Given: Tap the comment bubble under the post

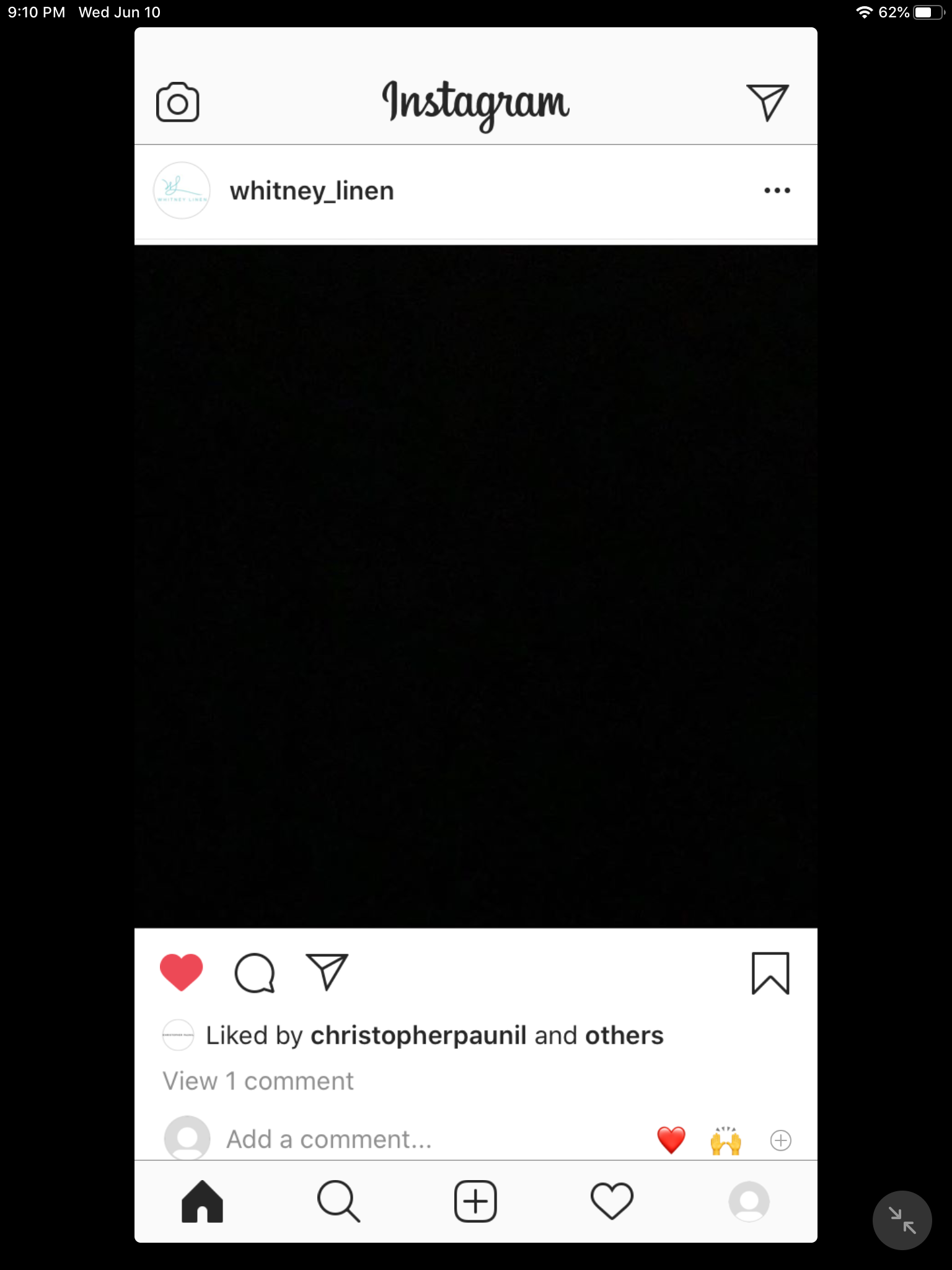Looking at the screenshot, I should (254, 972).
